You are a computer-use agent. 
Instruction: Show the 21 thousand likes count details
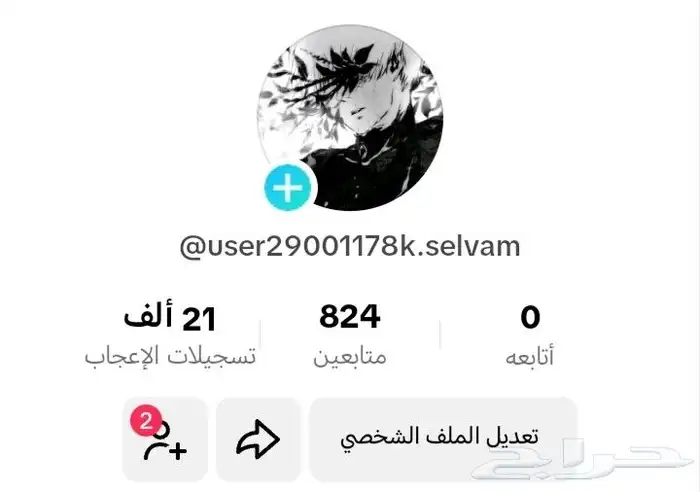[170, 334]
